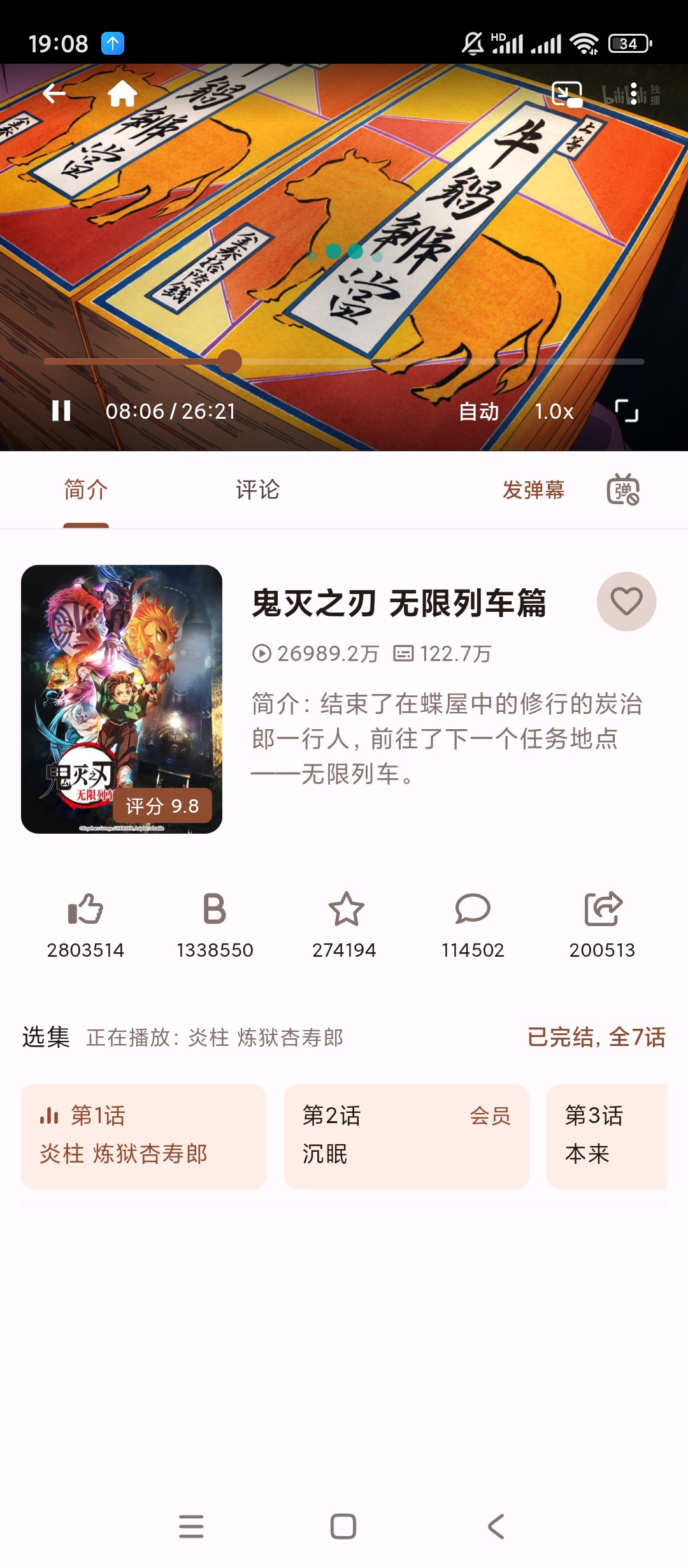Image resolution: width=688 pixels, height=1568 pixels.
Task: Pause the video playback
Action: click(x=61, y=411)
